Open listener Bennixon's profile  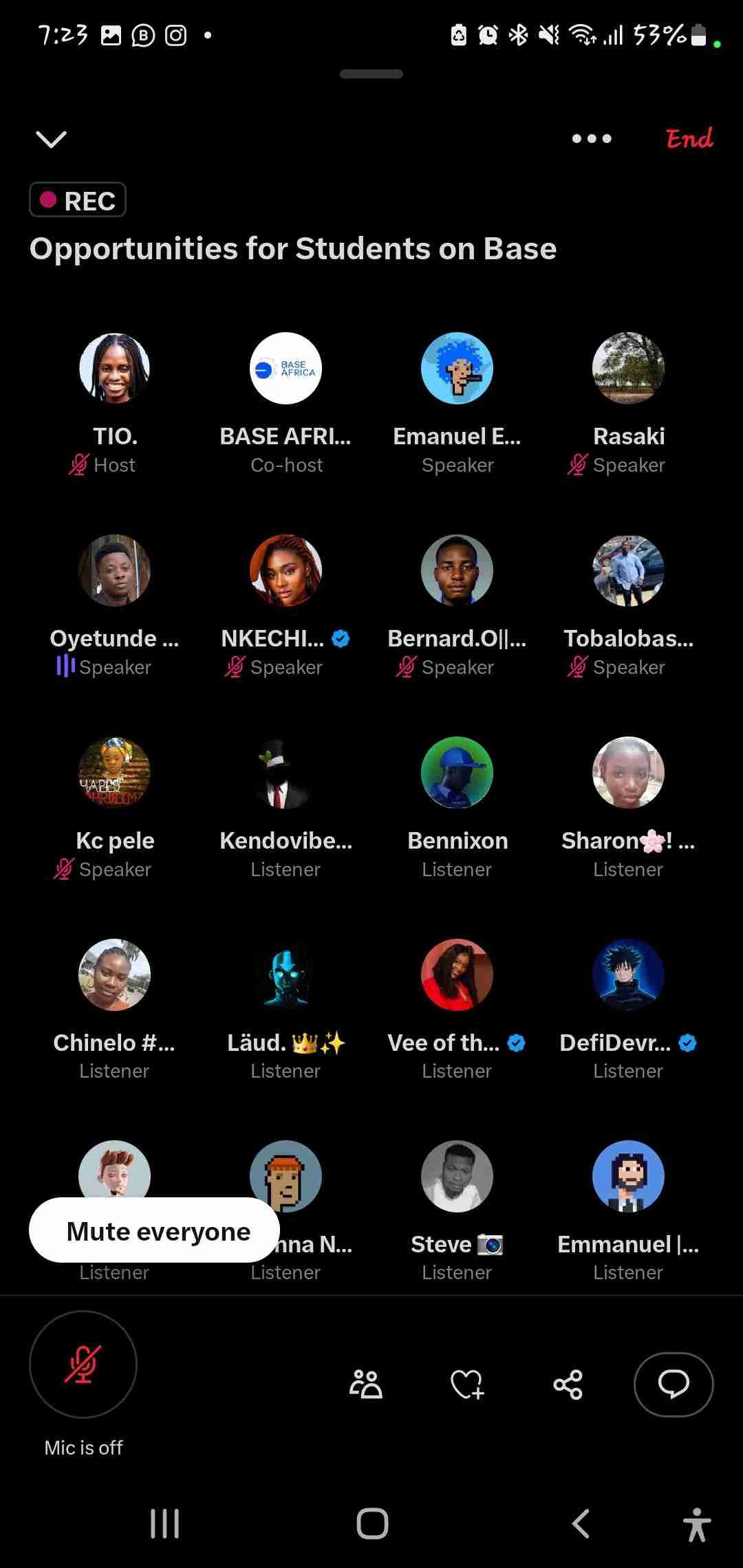point(457,773)
